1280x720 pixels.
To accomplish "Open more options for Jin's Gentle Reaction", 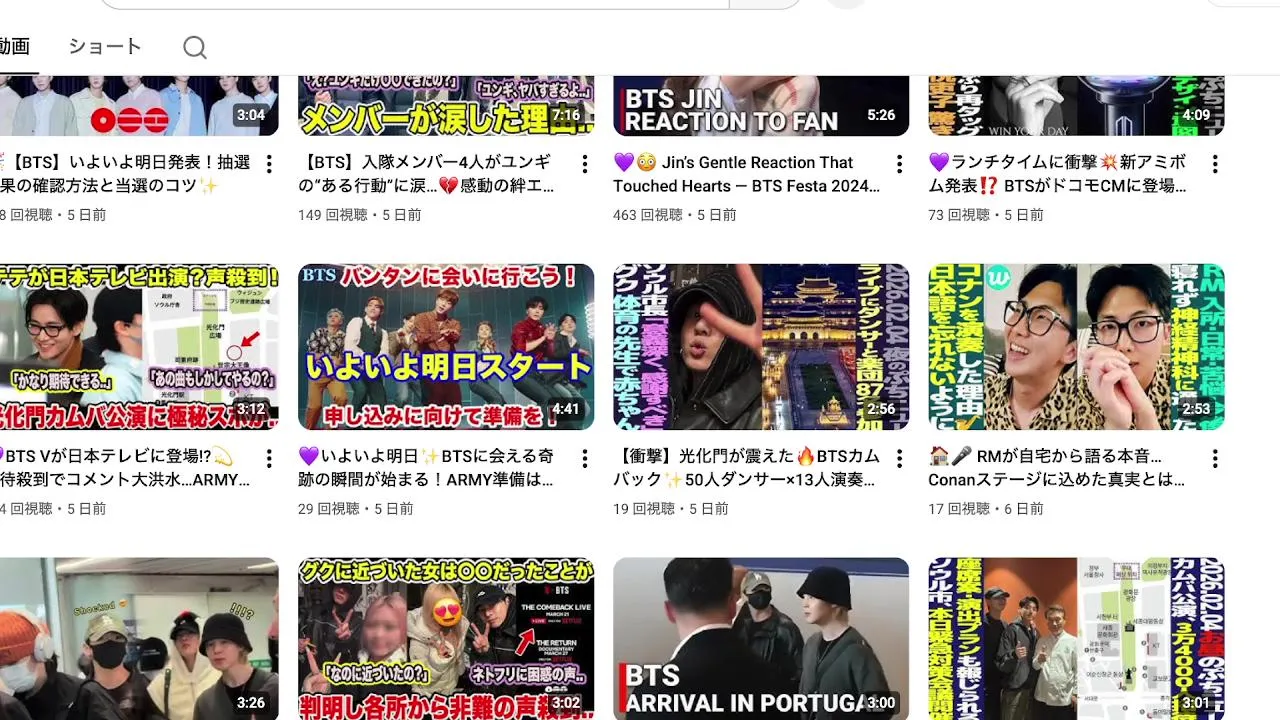I will click(x=900, y=164).
